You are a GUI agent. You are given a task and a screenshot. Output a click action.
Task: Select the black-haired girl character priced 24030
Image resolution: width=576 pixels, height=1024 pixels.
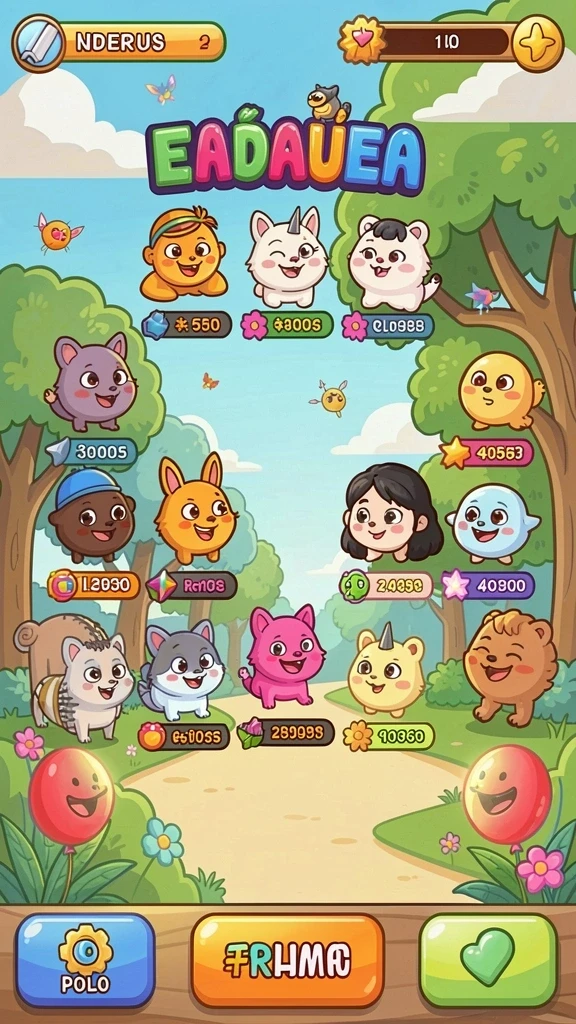(391, 513)
